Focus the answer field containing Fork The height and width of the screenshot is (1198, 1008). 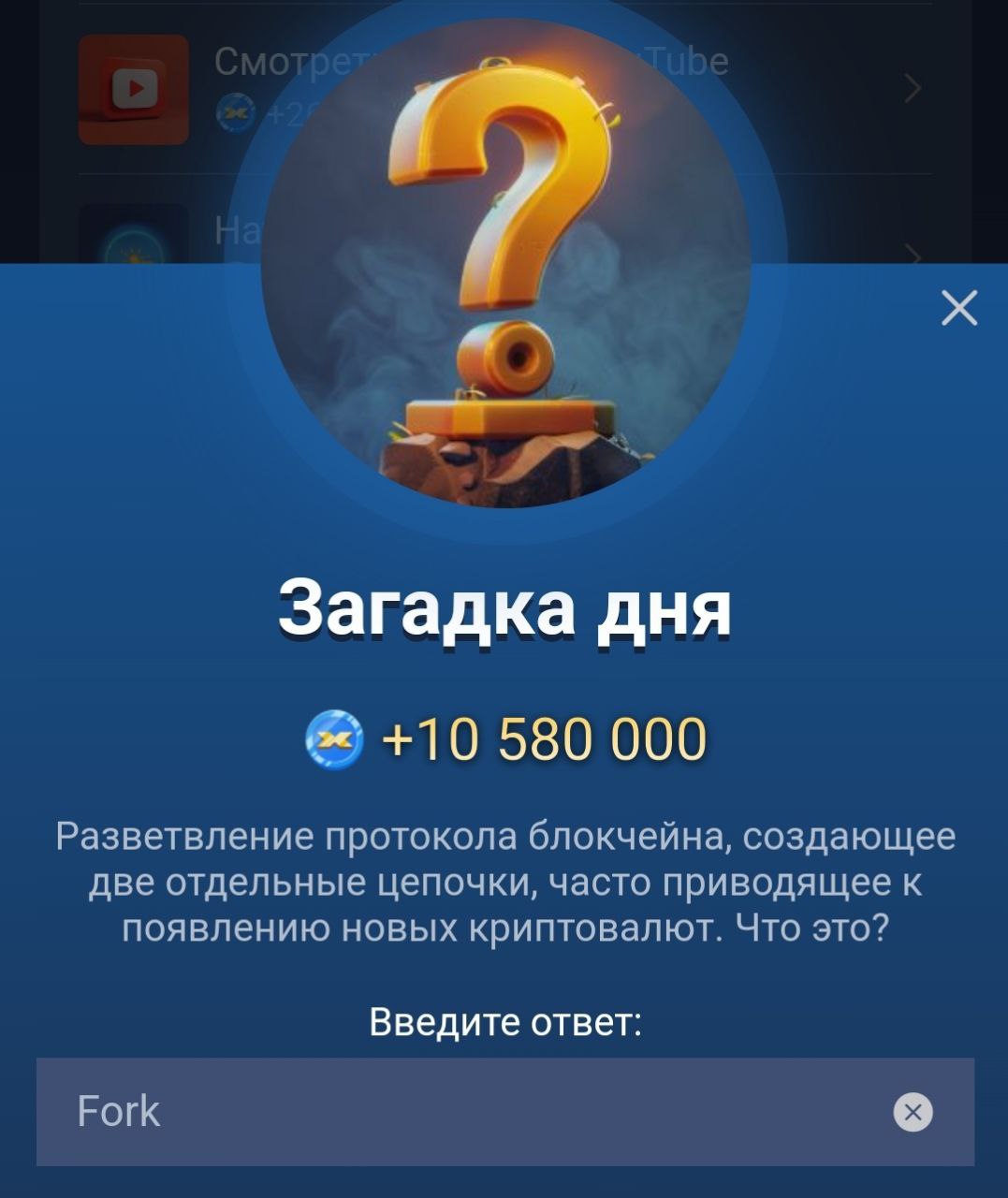[x=468, y=1112]
